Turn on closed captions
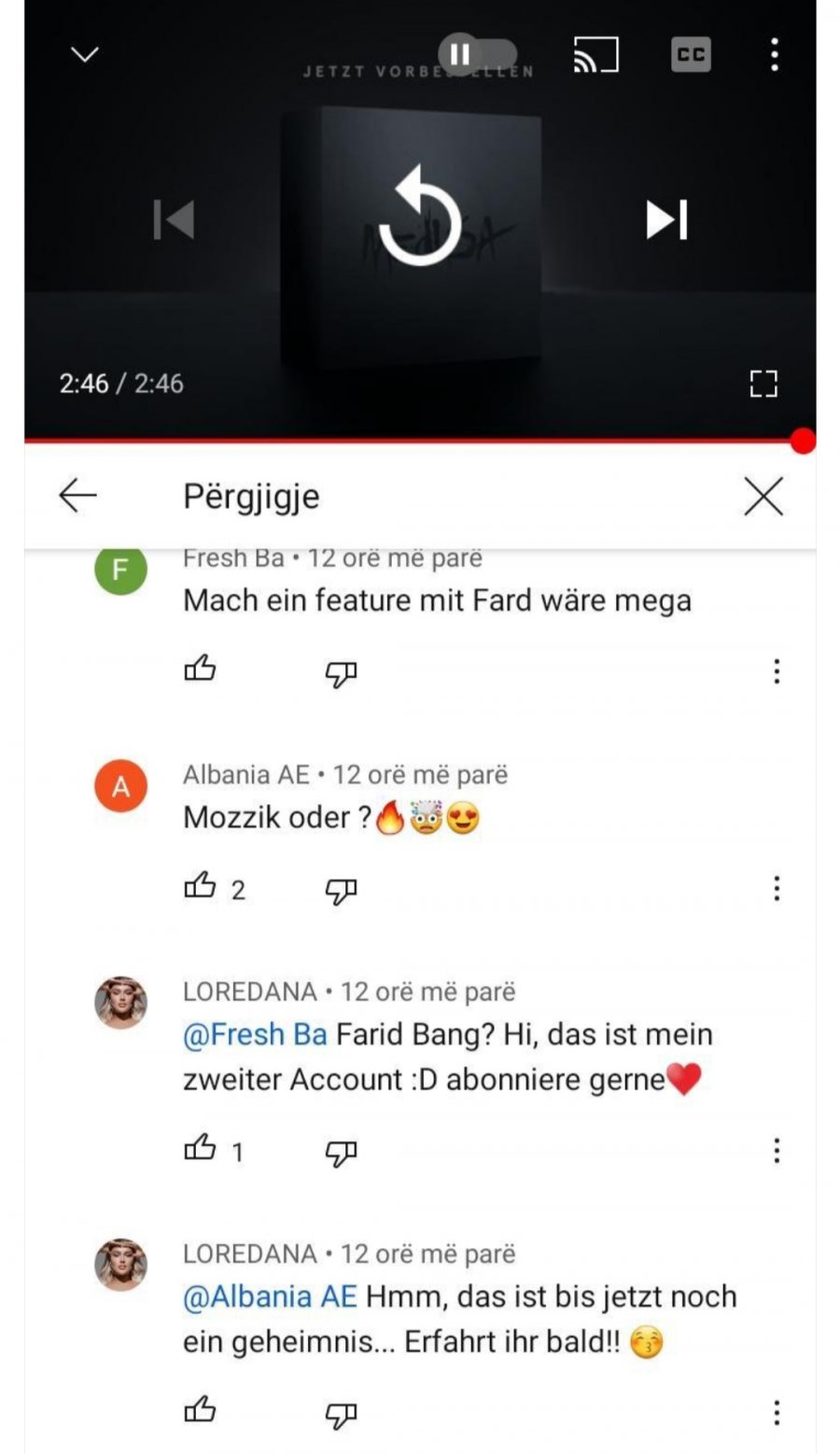The image size is (840, 1454). pos(691,55)
